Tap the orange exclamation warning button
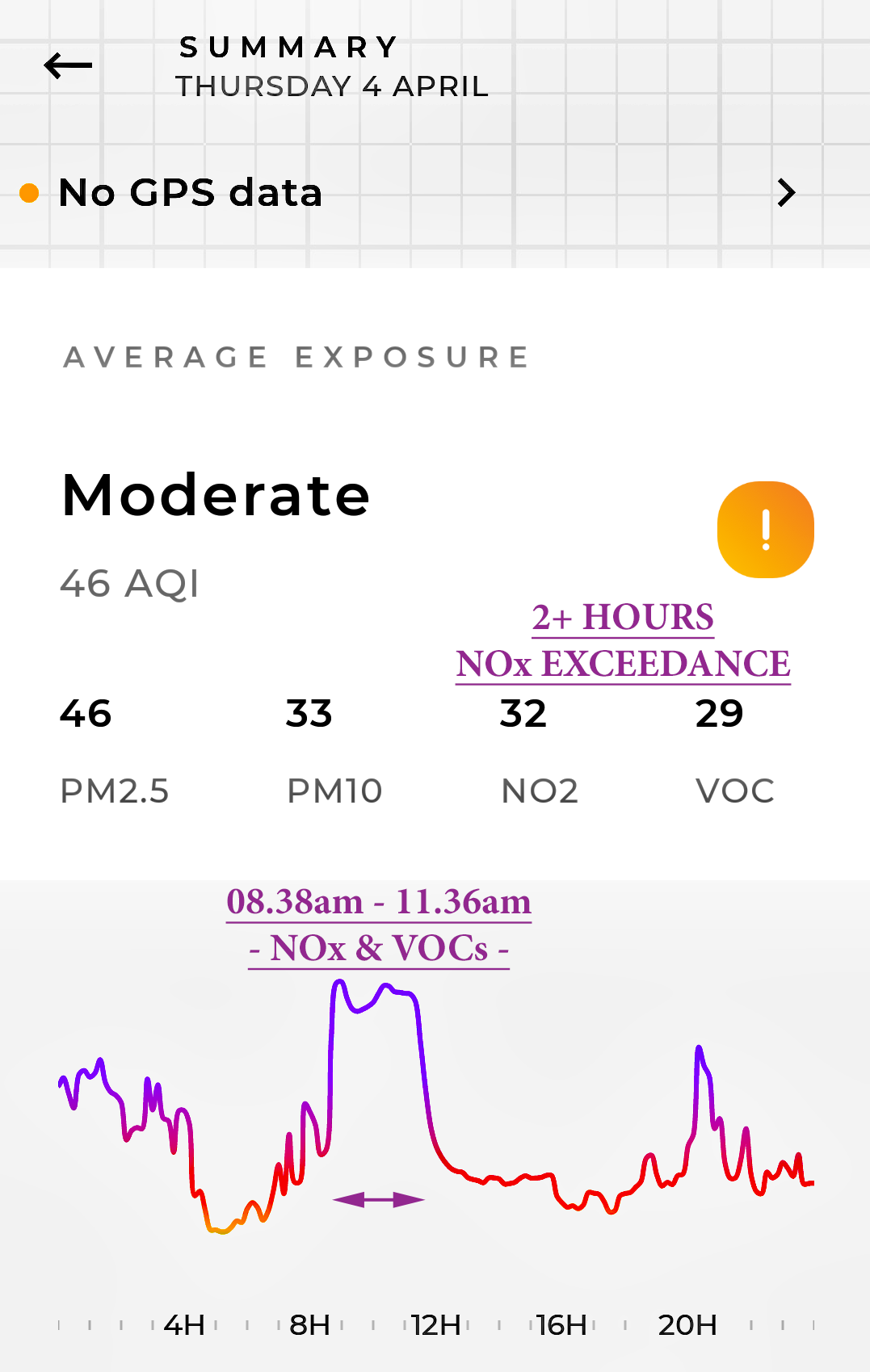This screenshot has width=870, height=1372. pos(765,530)
